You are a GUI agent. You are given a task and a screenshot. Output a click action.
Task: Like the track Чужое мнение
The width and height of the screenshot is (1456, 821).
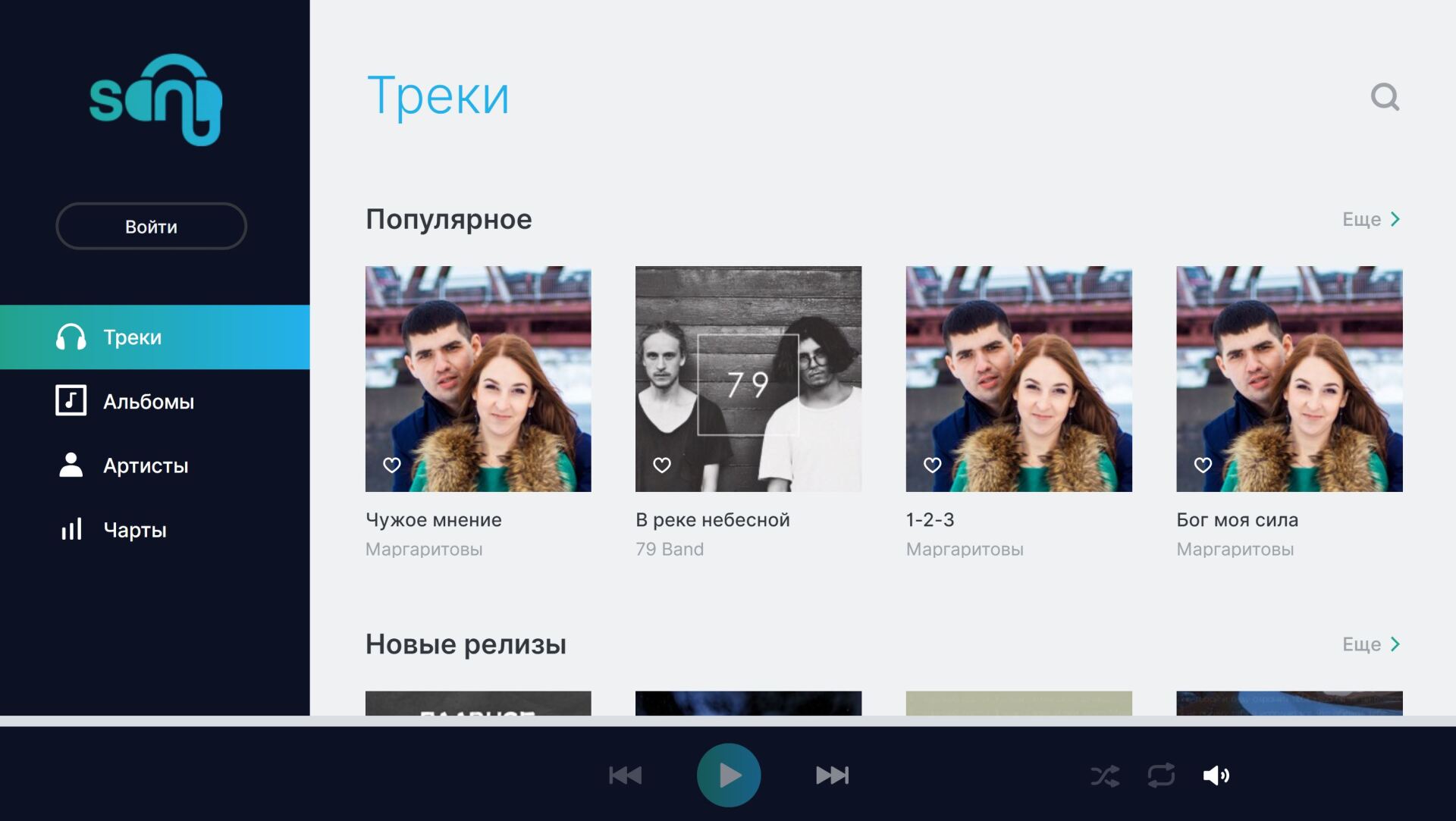click(392, 465)
